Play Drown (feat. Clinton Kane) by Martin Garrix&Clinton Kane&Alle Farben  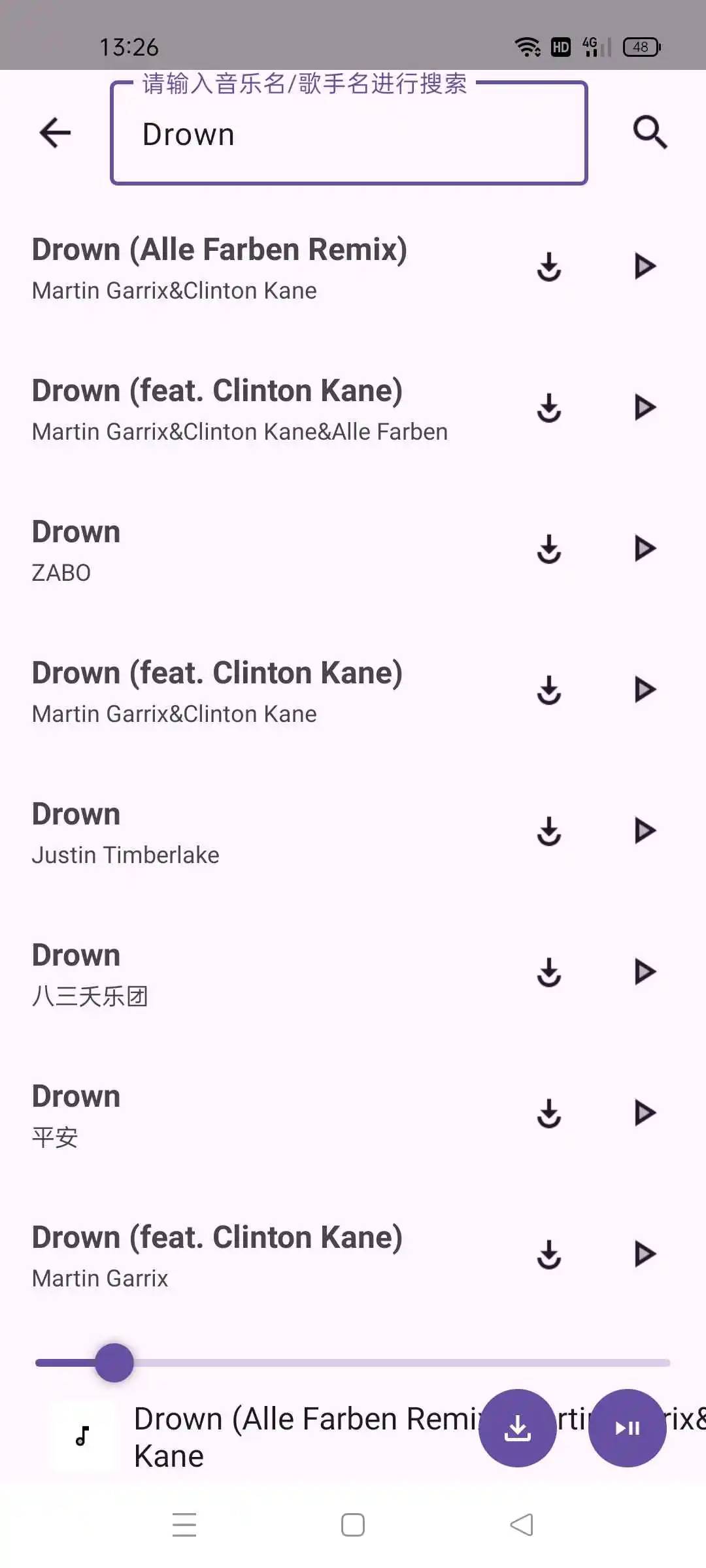(x=645, y=408)
